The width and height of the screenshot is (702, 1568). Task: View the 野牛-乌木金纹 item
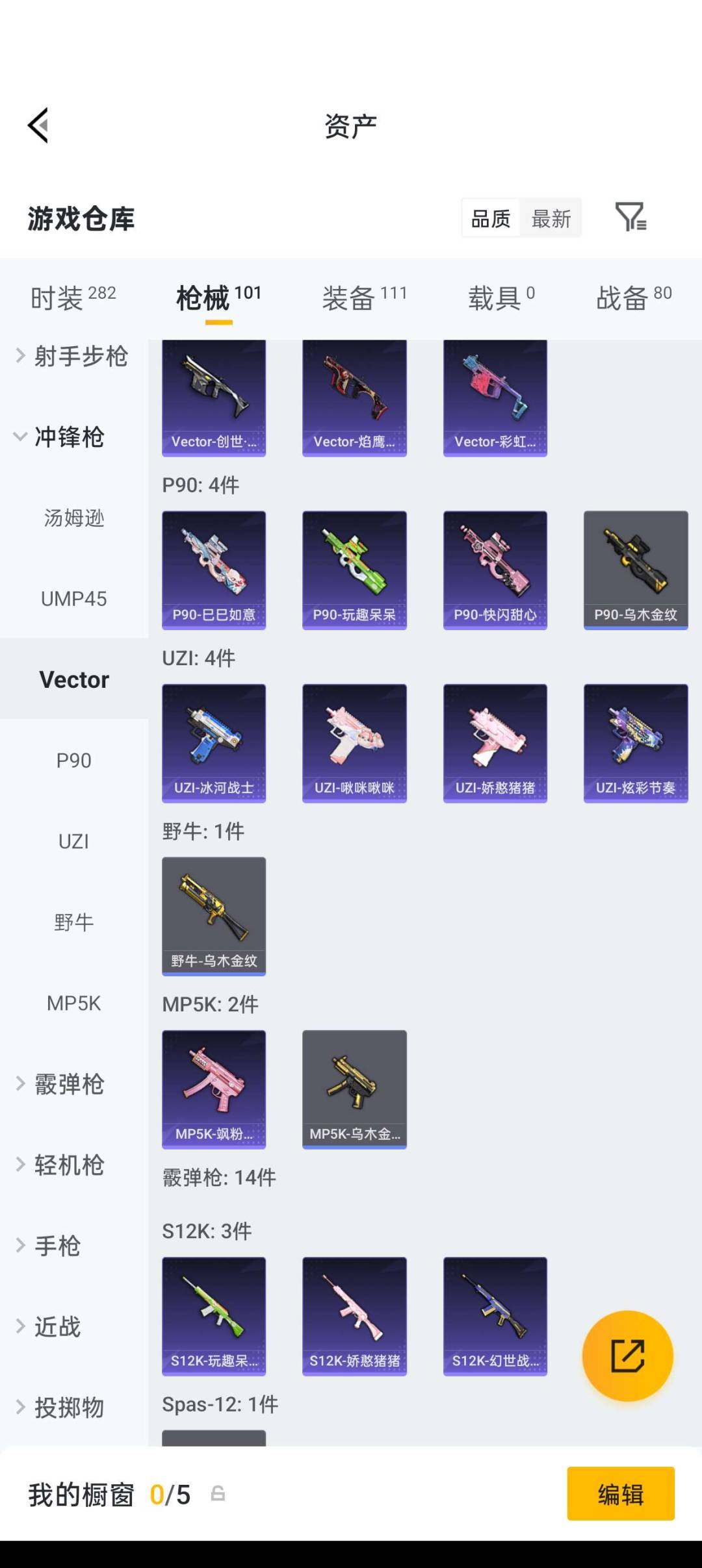(x=214, y=915)
